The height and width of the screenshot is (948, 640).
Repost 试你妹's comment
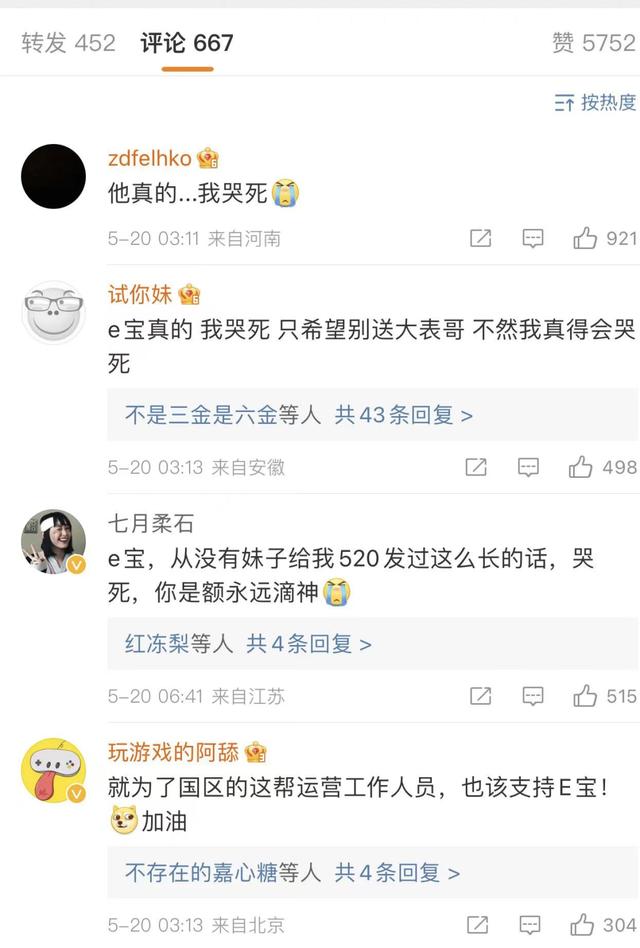coord(477,467)
